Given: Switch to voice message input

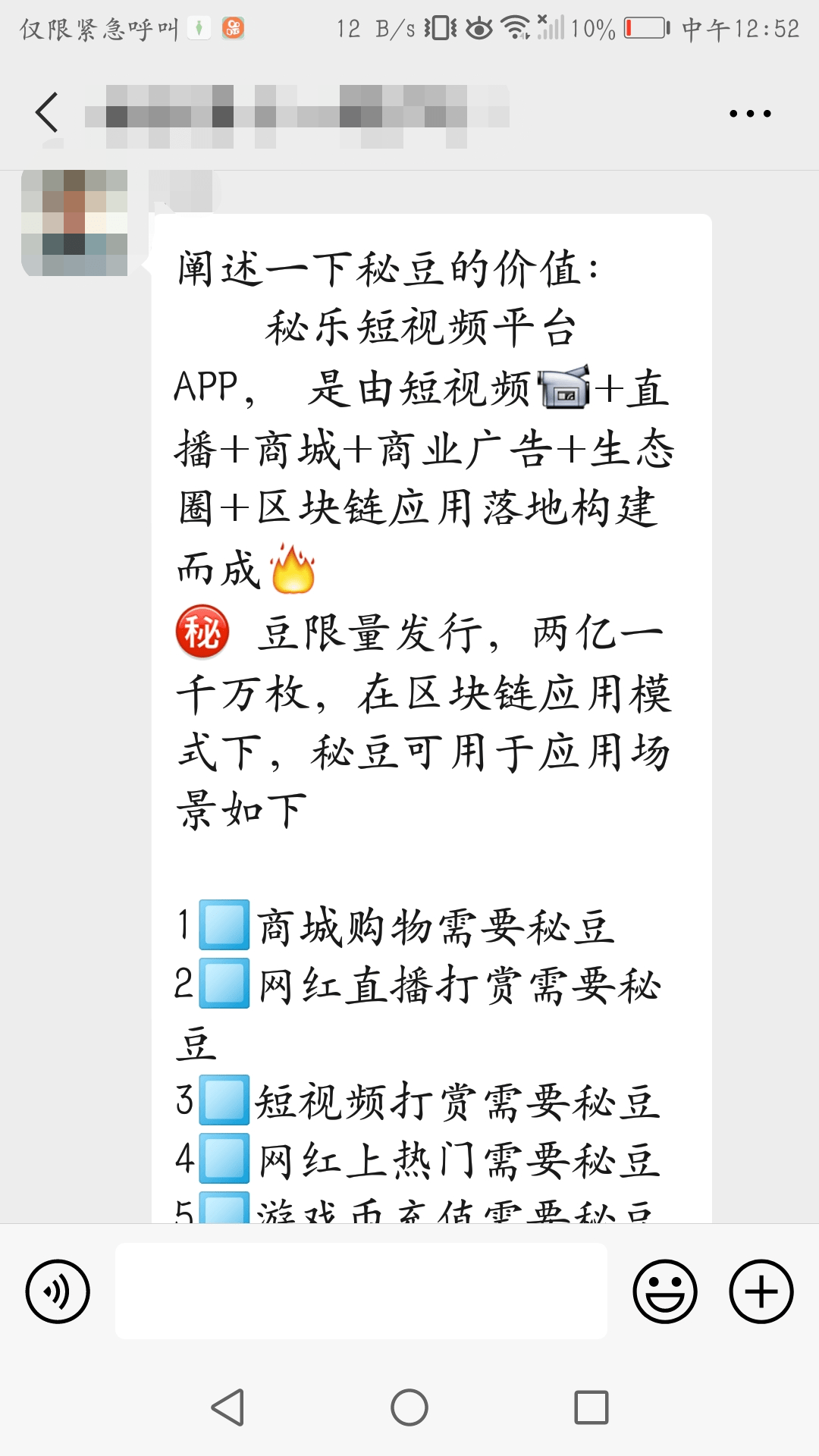Looking at the screenshot, I should (58, 1291).
